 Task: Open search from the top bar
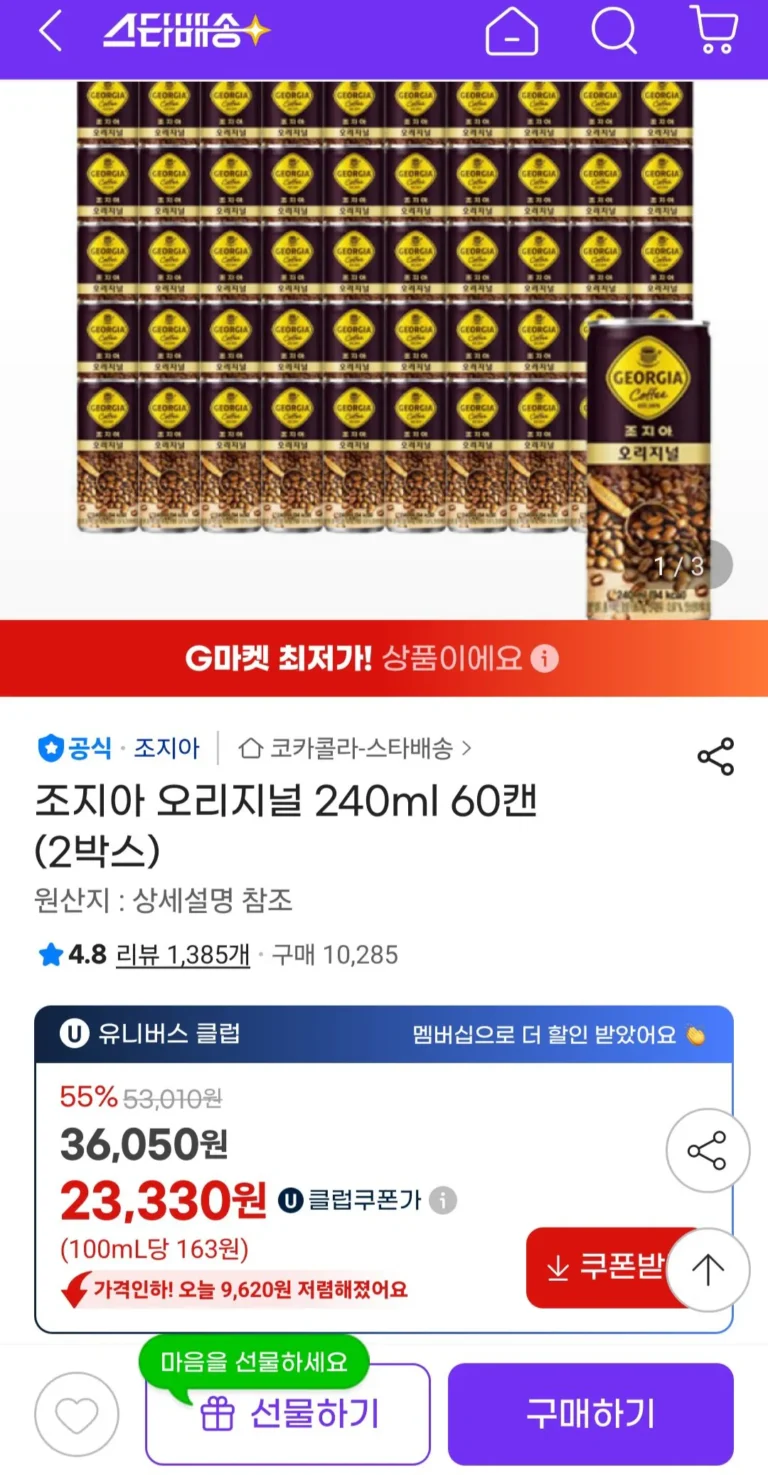point(613,33)
